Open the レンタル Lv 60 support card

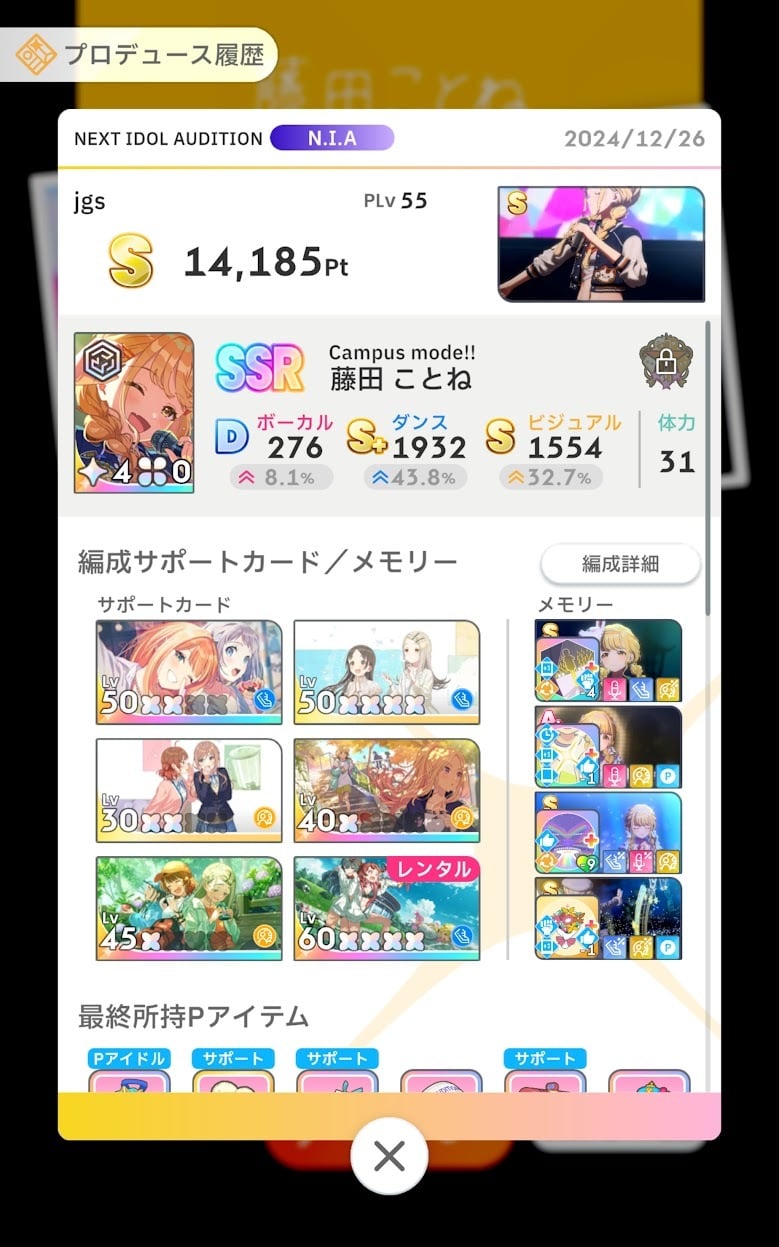[x=387, y=908]
